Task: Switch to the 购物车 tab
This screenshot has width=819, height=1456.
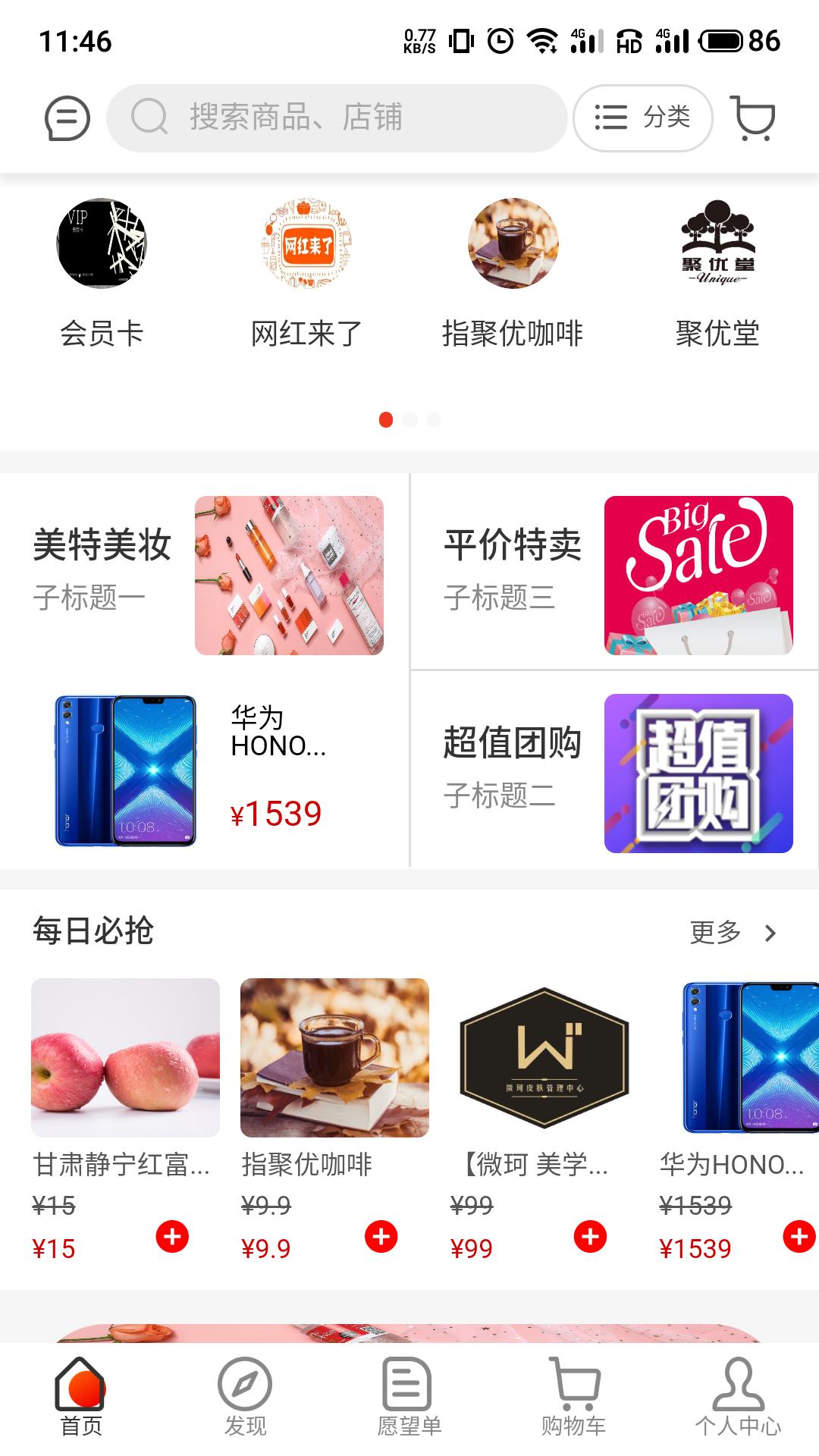Action: (573, 1397)
